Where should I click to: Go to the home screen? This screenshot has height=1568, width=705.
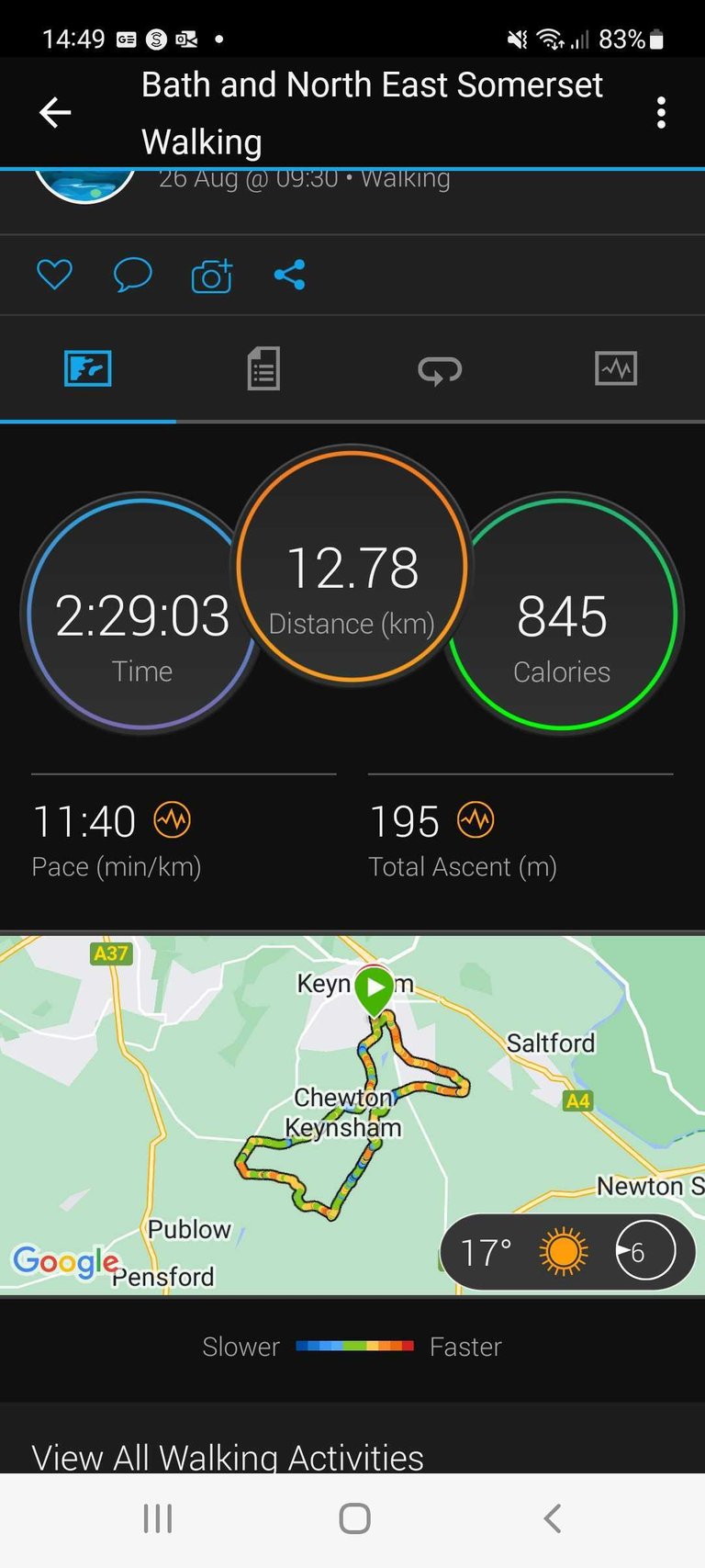[x=354, y=1518]
